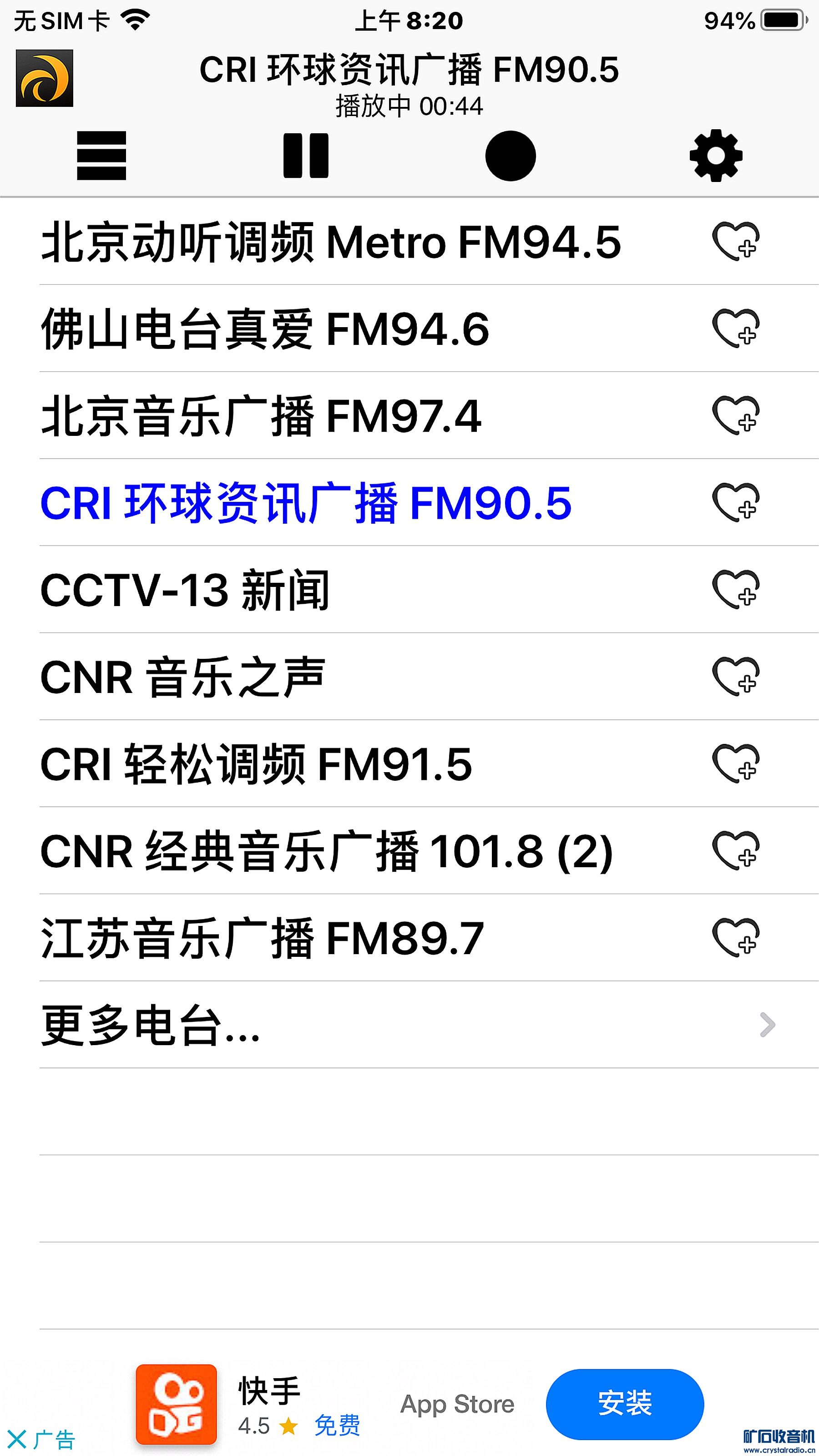
Task: Add 江苏音乐广播 FM89.7 to favorites
Action: 735,938
